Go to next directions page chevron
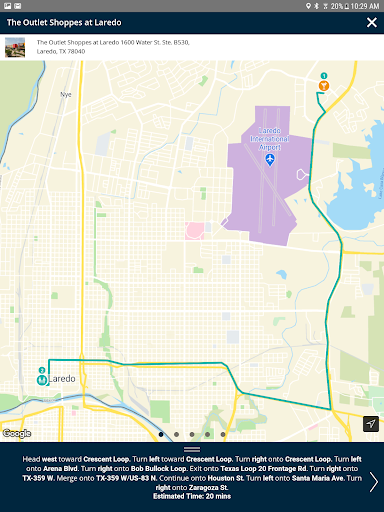This screenshot has width=384, height=512. 374,481
